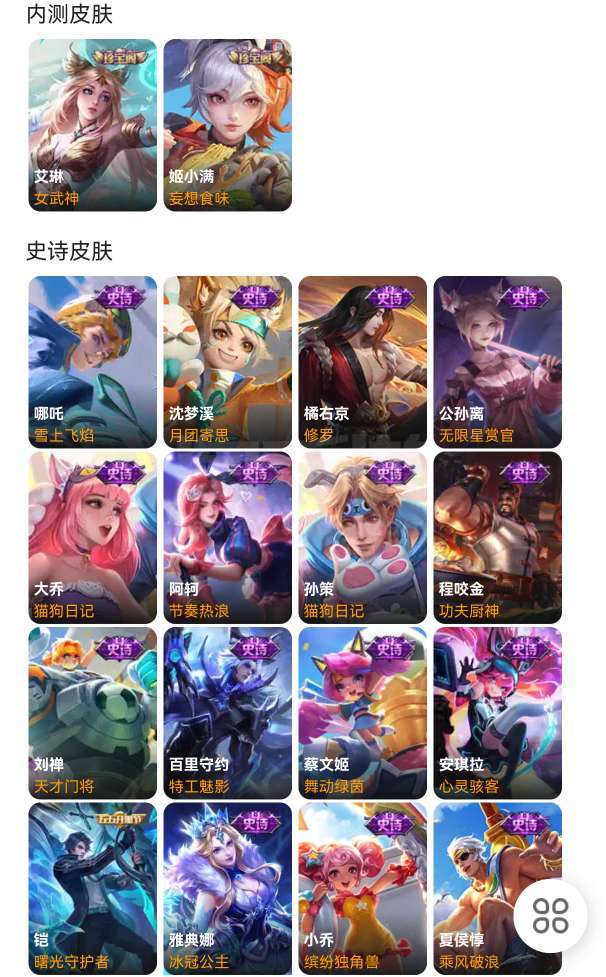Screen dimensions: 606x977
Task: Open the 程咬金 功夫厨神 skin
Action: tap(497, 537)
